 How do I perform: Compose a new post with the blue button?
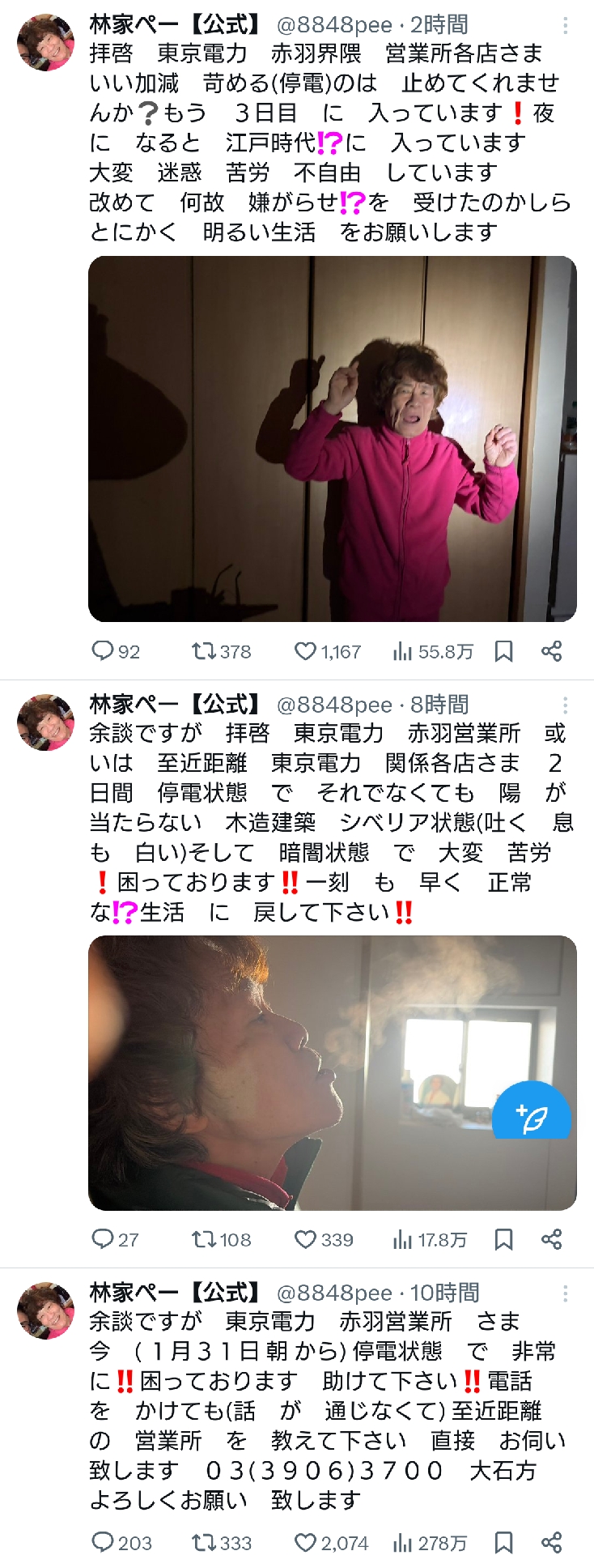coord(532,1118)
